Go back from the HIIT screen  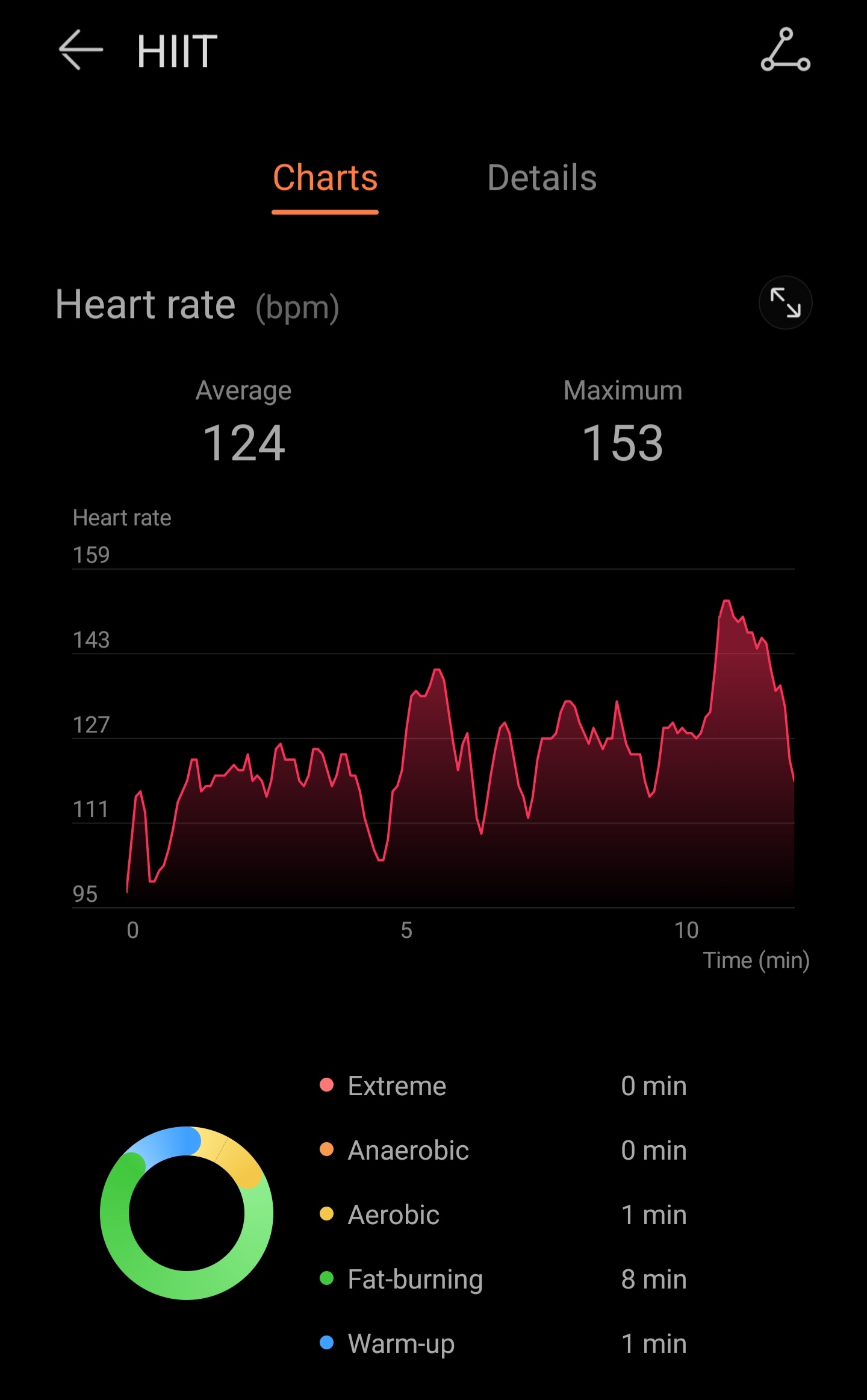pos(81,50)
